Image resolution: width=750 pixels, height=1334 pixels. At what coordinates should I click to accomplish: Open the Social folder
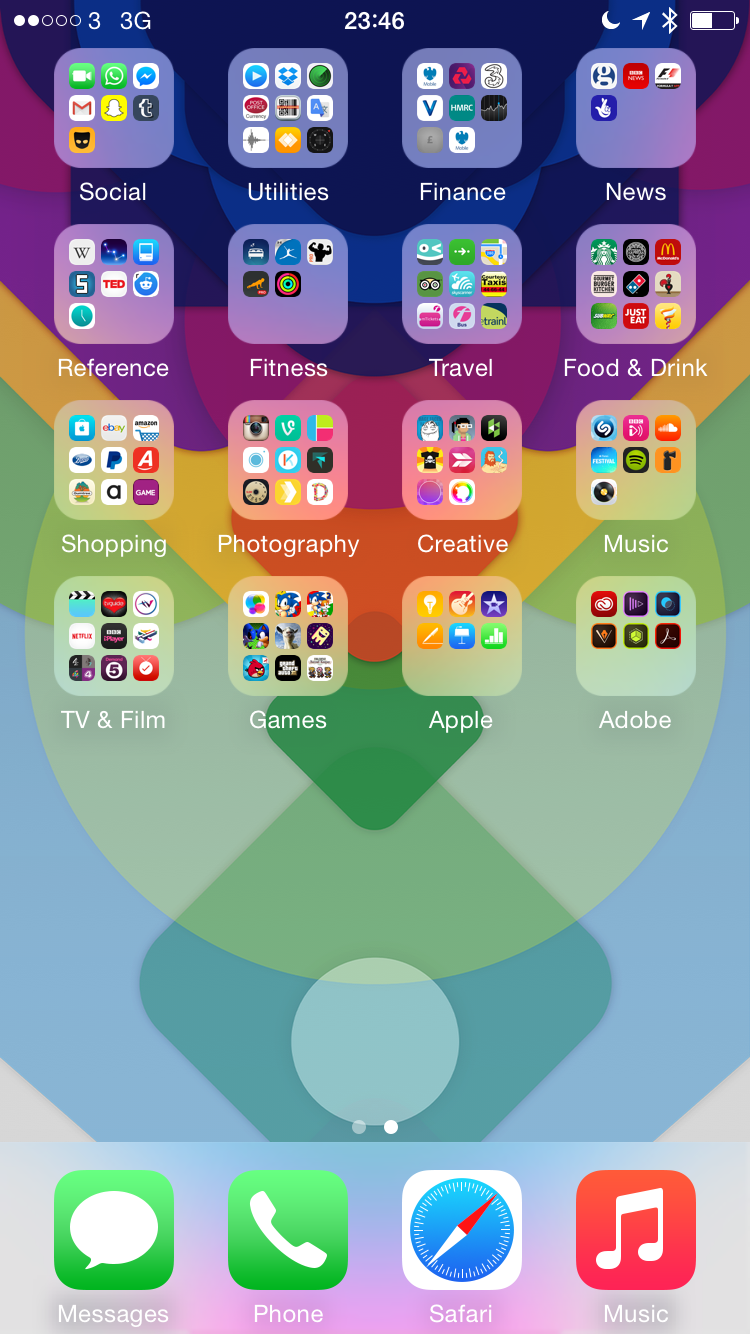click(114, 108)
